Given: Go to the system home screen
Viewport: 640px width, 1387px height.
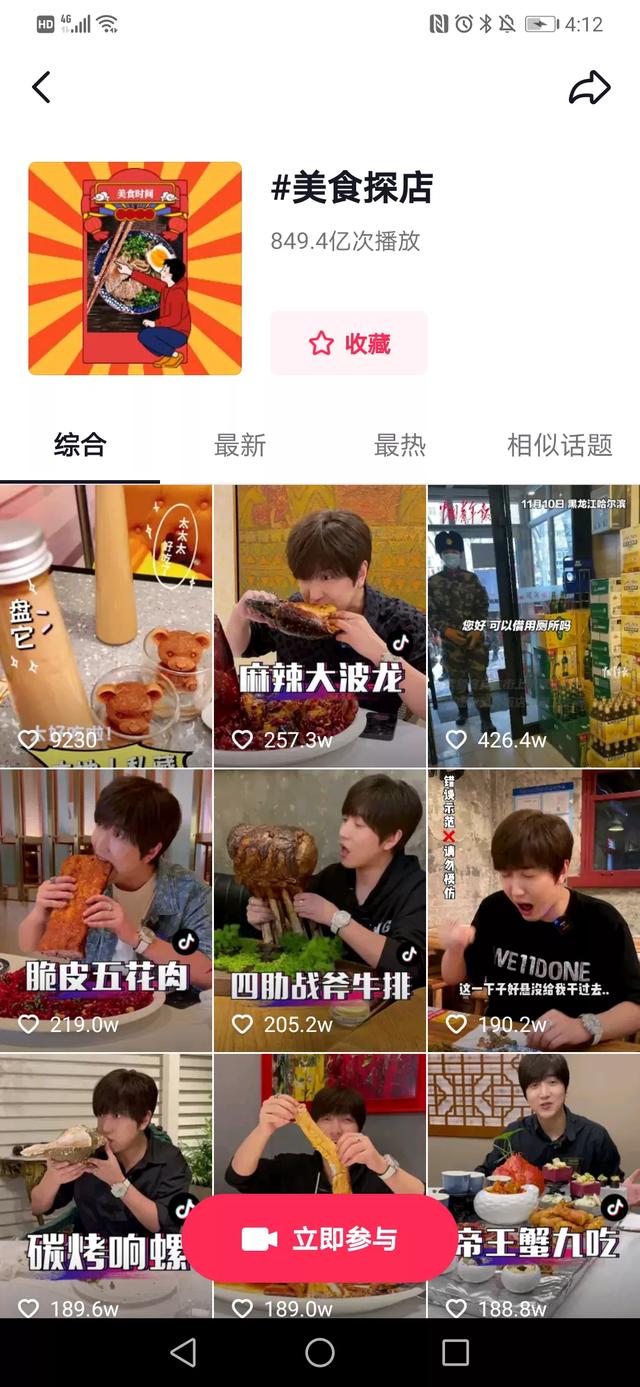Looking at the screenshot, I should (320, 1353).
